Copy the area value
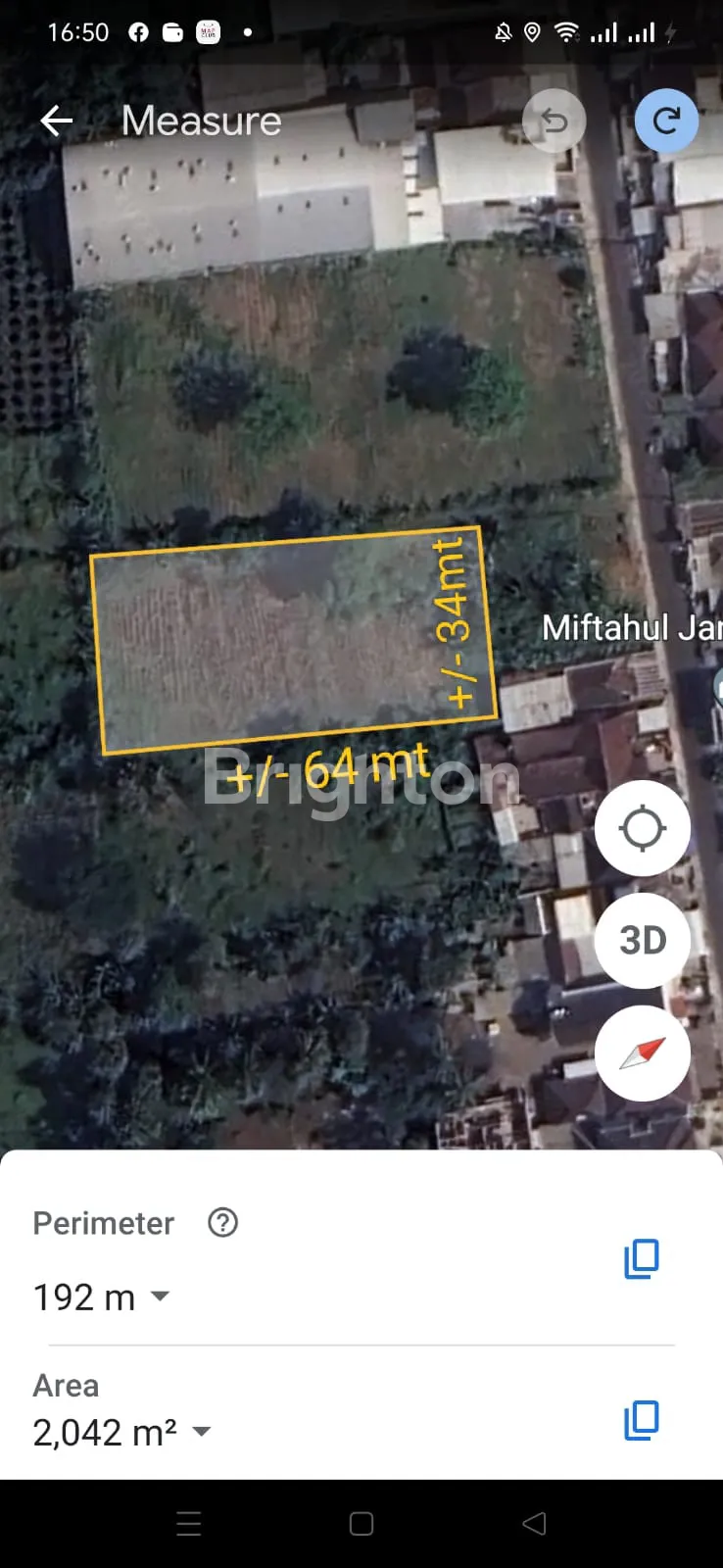Image resolution: width=723 pixels, height=1568 pixels. click(x=642, y=1420)
